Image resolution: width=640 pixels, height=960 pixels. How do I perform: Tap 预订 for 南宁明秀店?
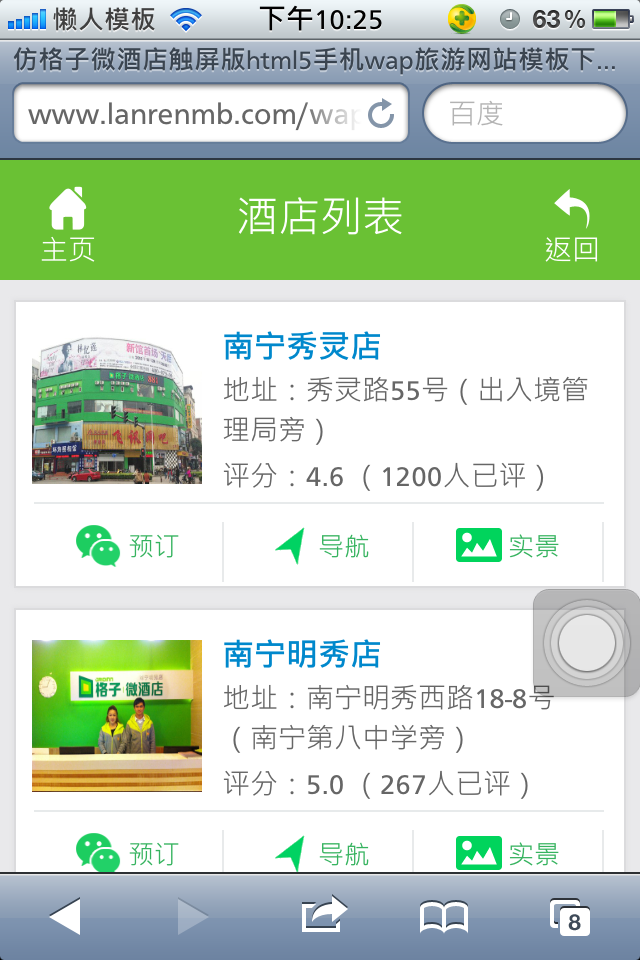(x=127, y=853)
